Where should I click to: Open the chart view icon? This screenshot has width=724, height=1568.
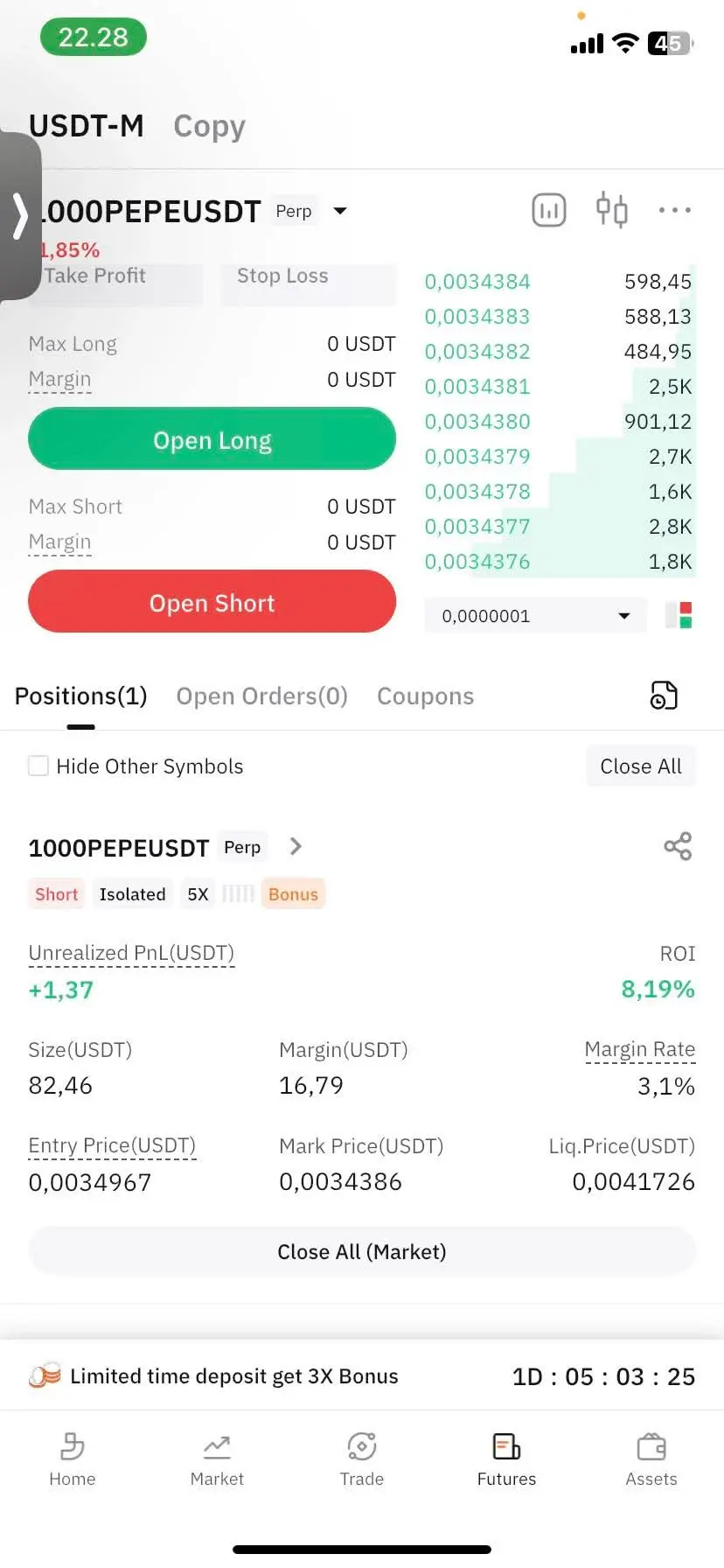tap(549, 210)
